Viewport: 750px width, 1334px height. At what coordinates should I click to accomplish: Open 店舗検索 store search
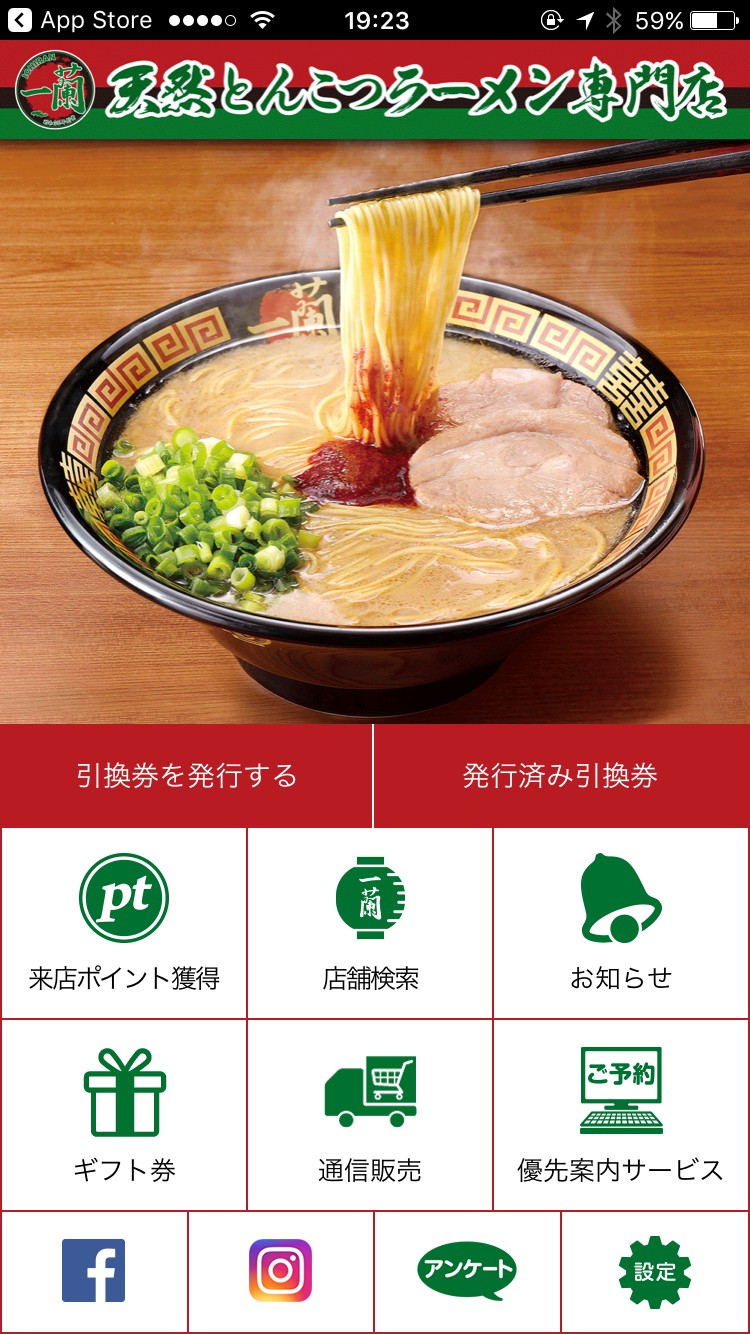coord(370,923)
